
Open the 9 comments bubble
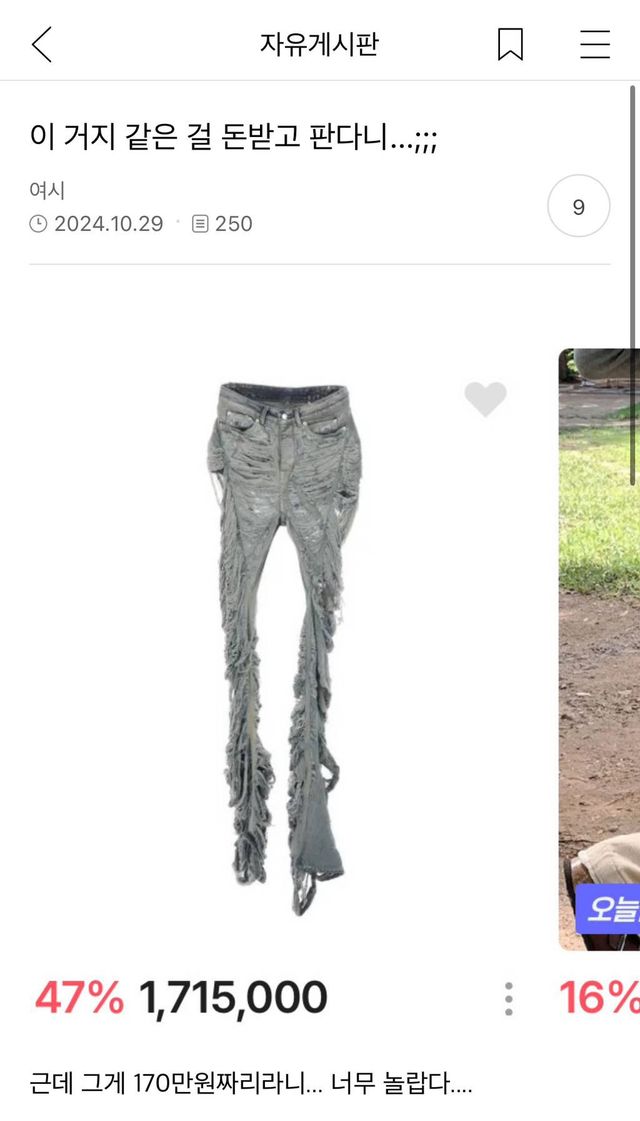click(578, 207)
